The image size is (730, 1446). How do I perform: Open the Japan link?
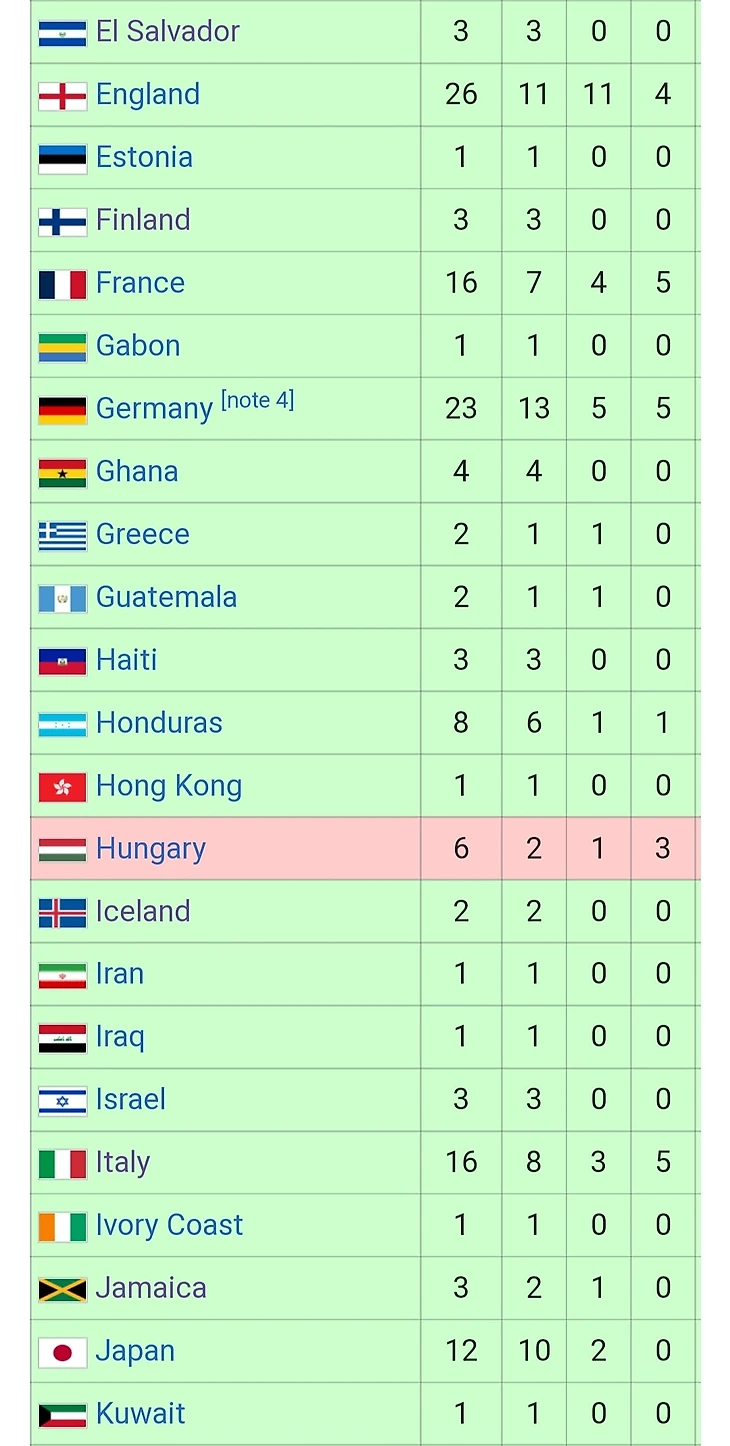click(135, 1351)
